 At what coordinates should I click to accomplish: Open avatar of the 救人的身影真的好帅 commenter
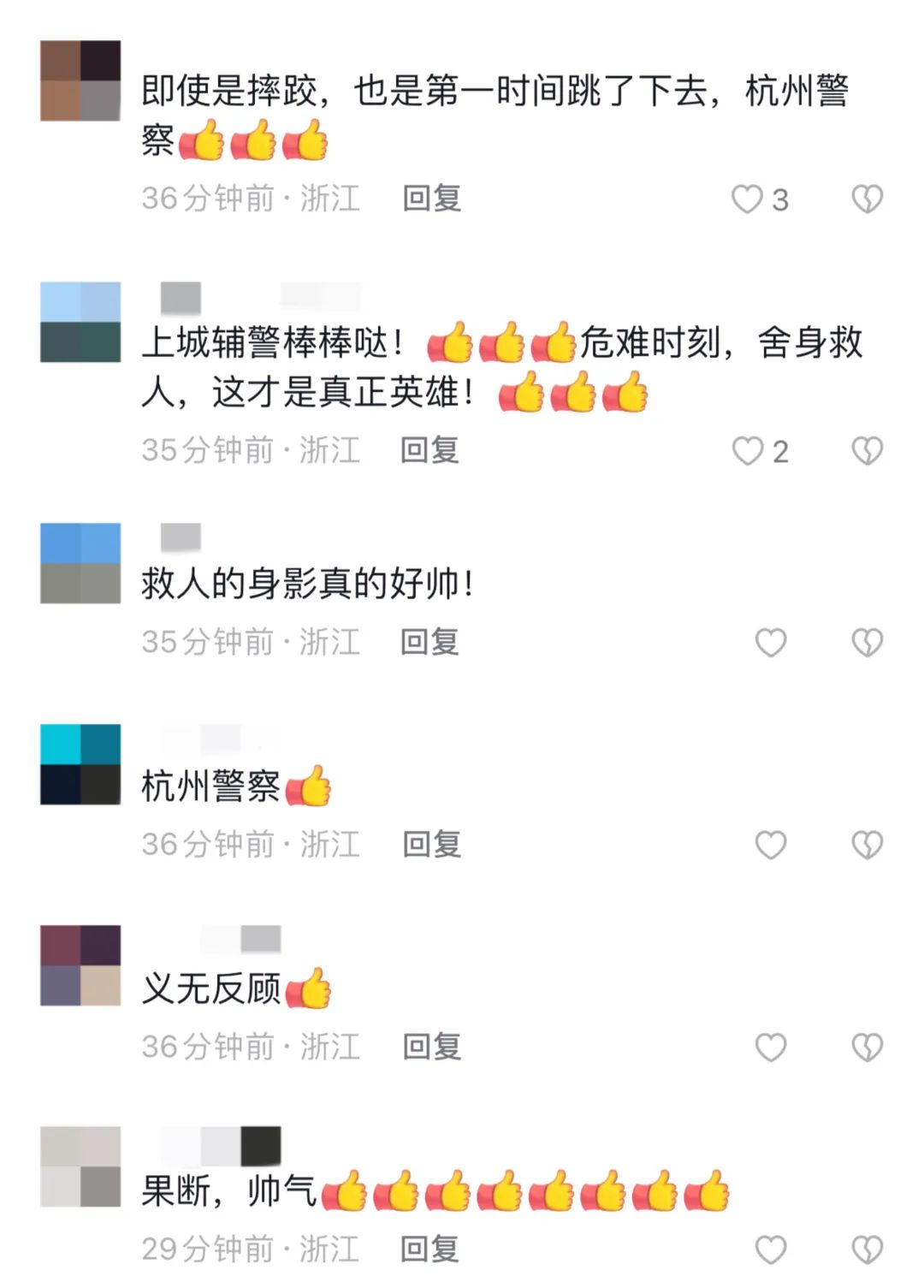click(80, 563)
